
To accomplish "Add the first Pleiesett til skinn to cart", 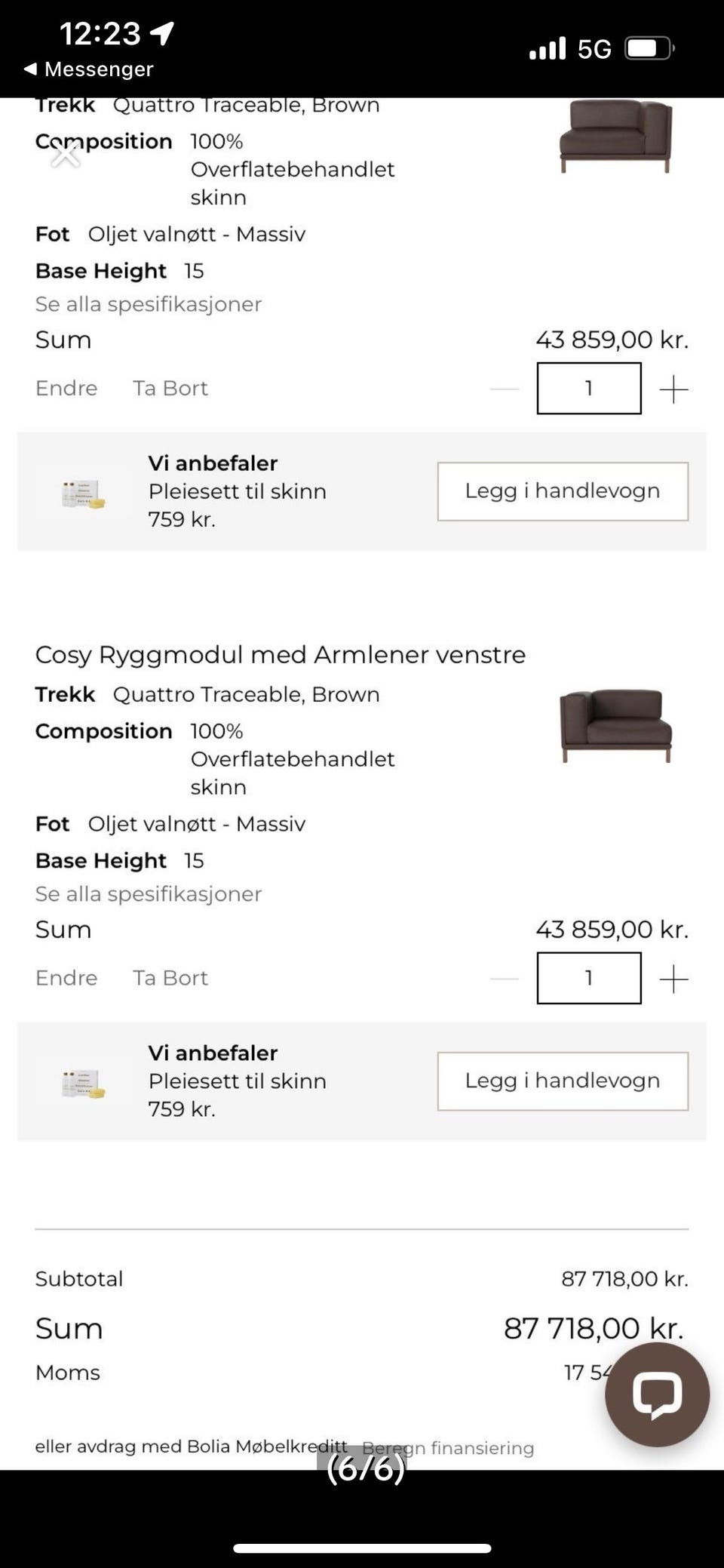I will tap(562, 490).
